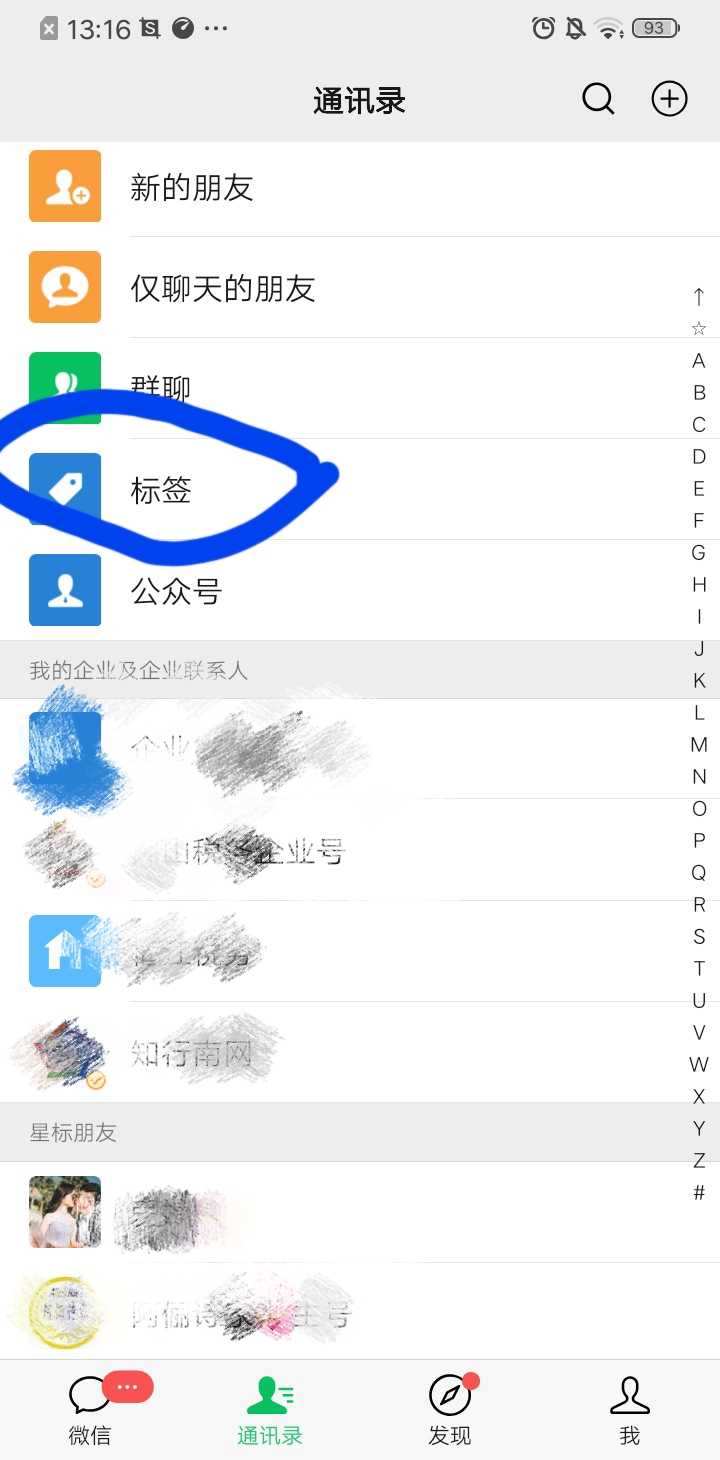
Task: Jump to # section in index
Action: pos(699,1193)
